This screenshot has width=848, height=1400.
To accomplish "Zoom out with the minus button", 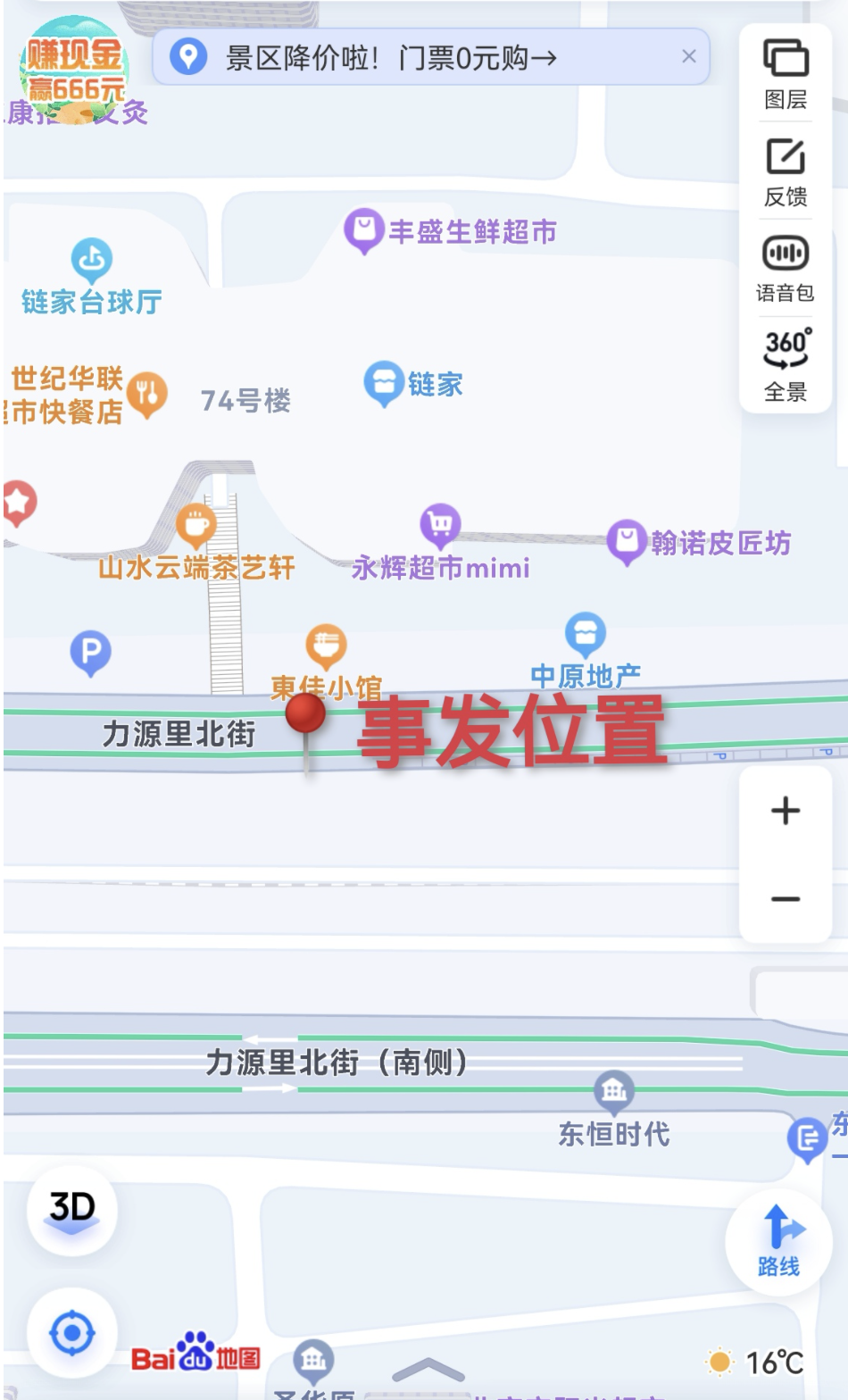I will tap(786, 898).
